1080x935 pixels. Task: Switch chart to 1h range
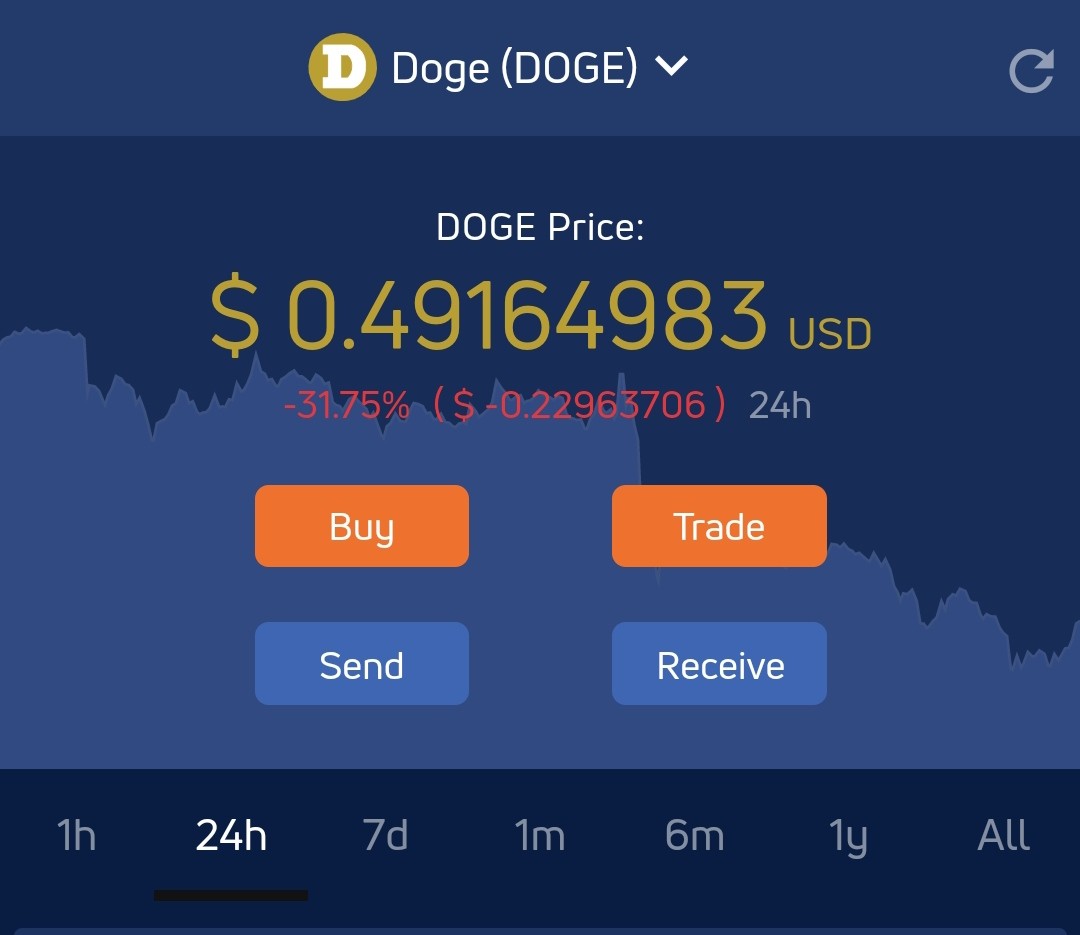(x=76, y=836)
